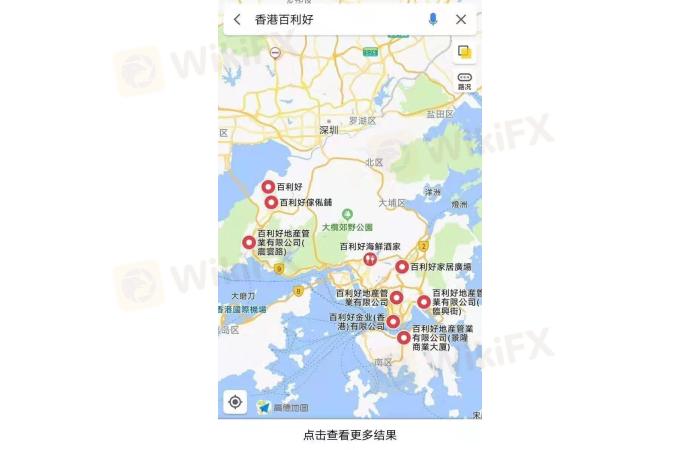Clear the search with the X icon
700x450 pixels.
461,19
